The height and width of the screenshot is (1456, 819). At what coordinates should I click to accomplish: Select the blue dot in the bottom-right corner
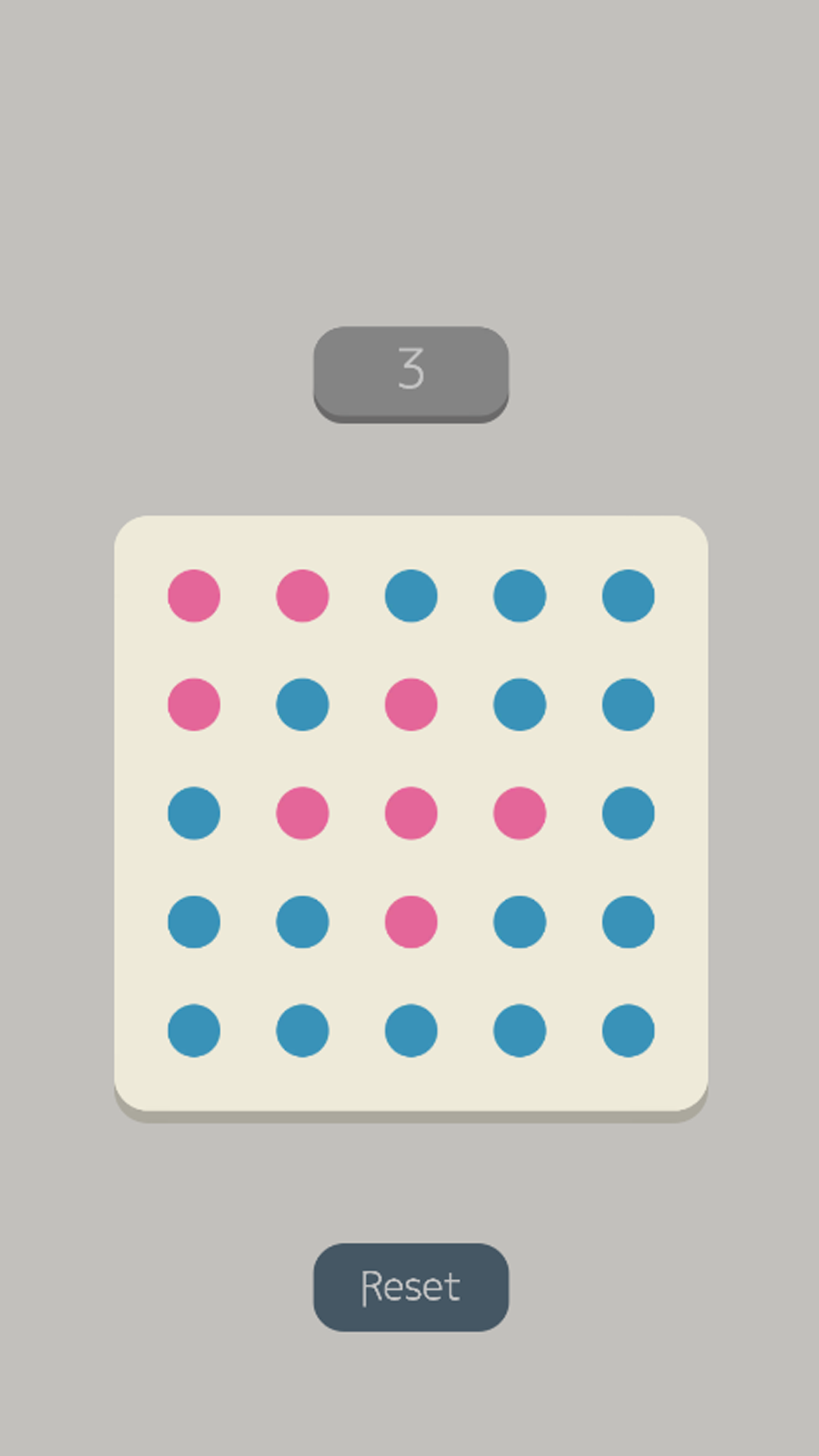coord(627,1031)
